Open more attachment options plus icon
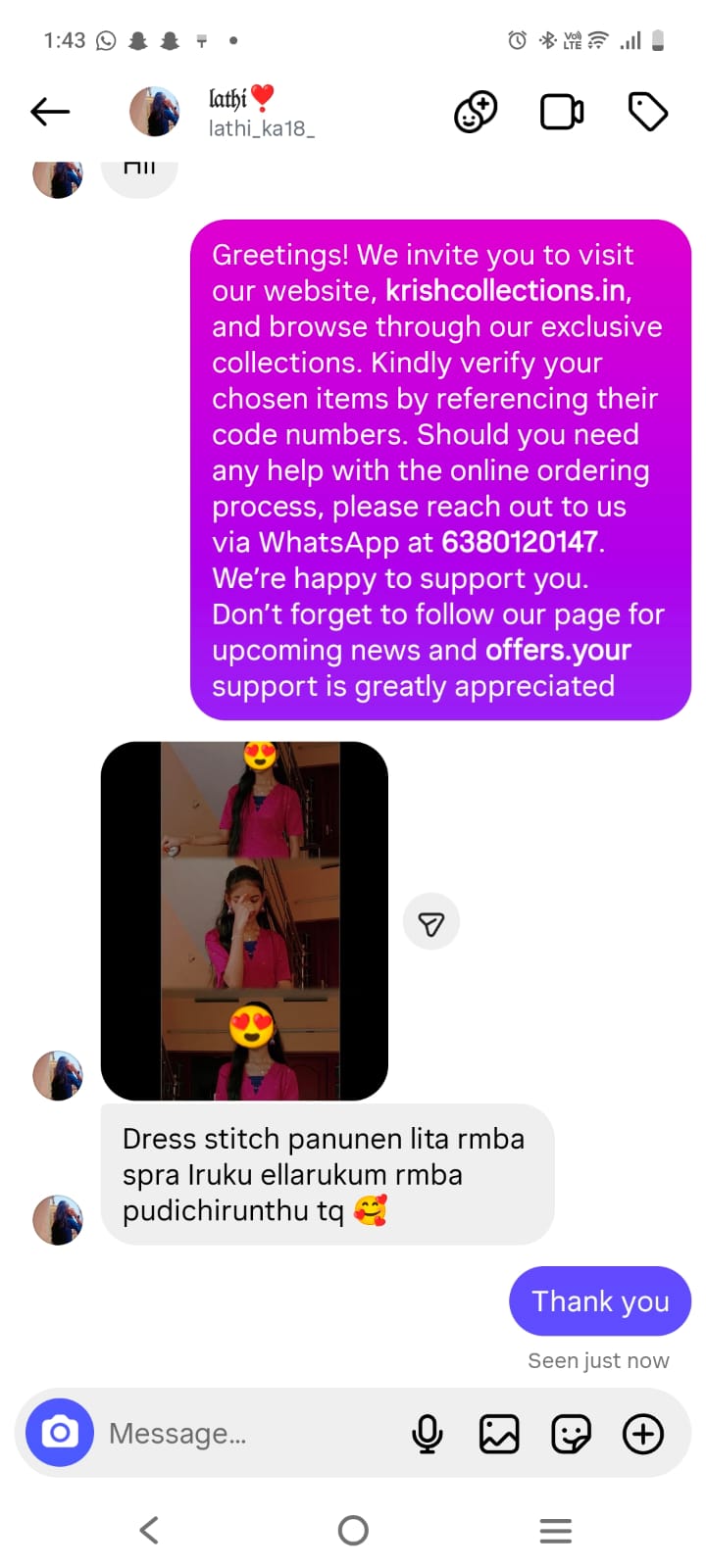This screenshot has height=1568, width=706. tap(643, 1434)
